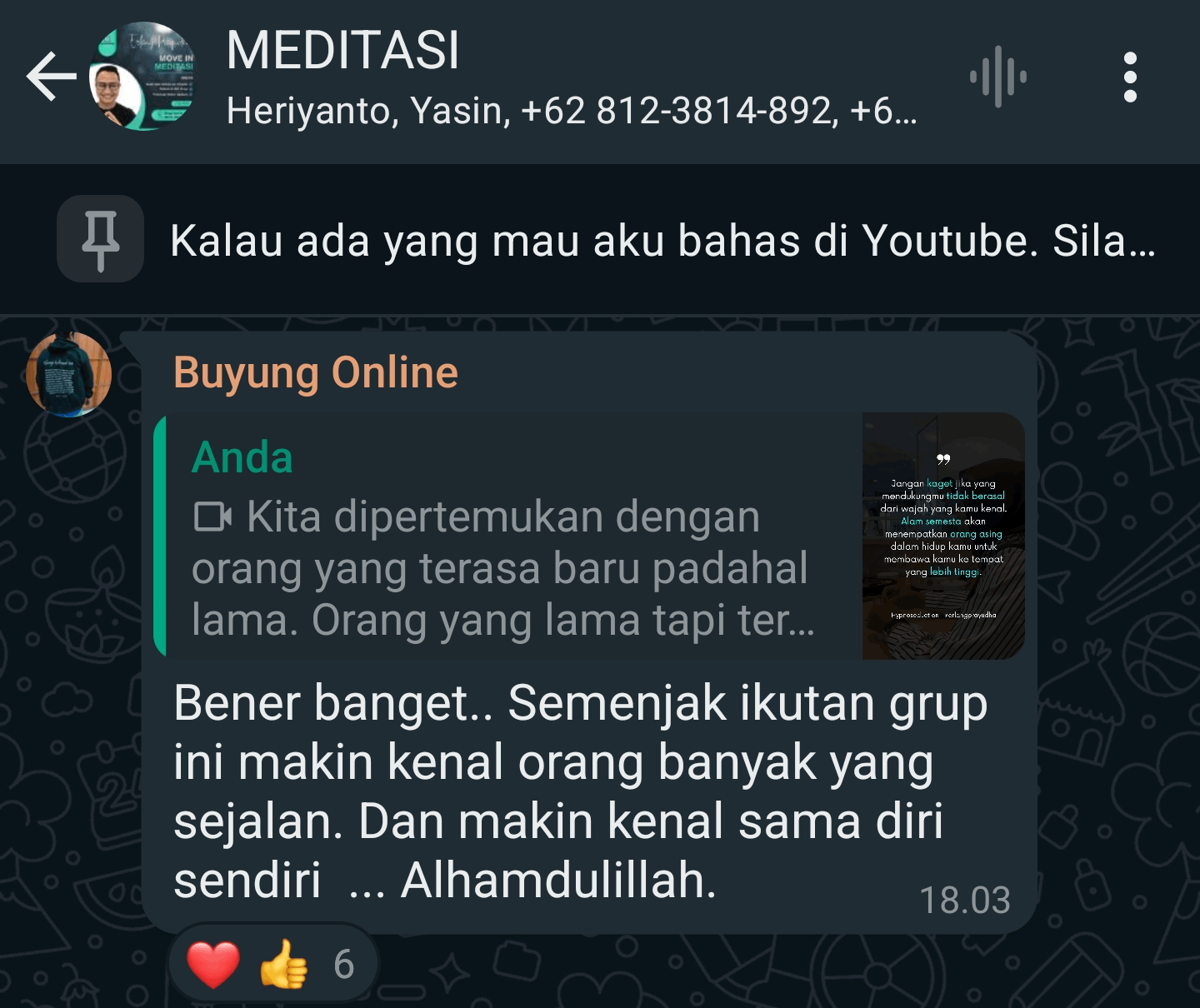Open the three-dot overflow menu
This screenshot has height=1008, width=1200.
point(1129,77)
